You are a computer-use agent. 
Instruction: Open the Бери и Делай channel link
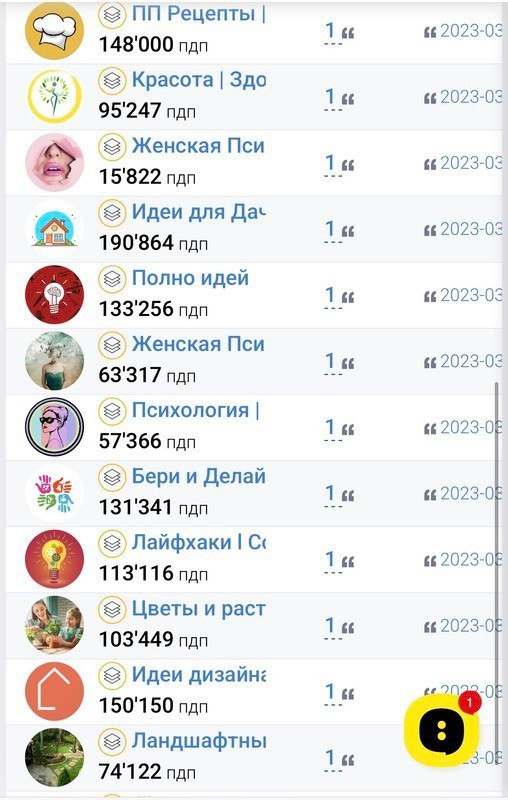(199, 477)
